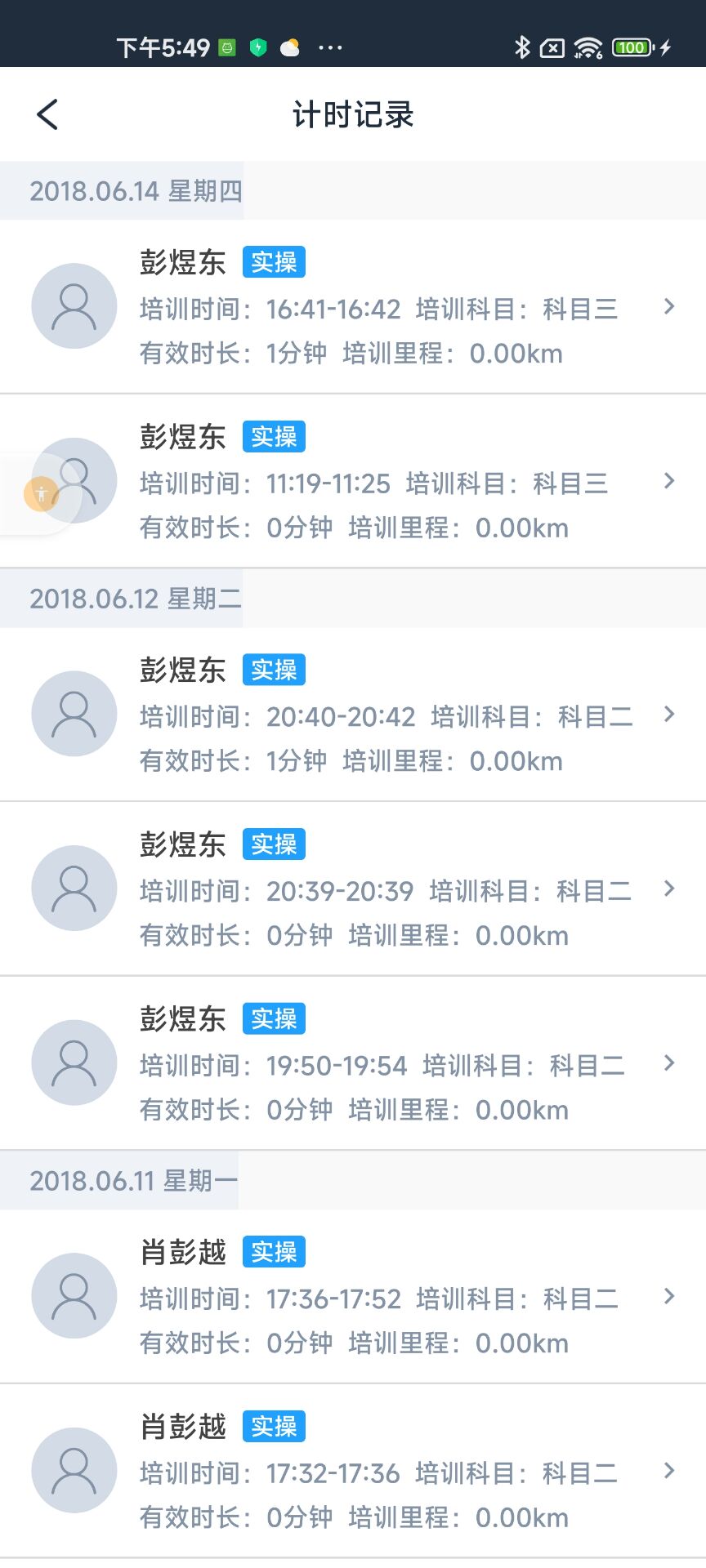Tap the weather icon in the notification bar
The width and height of the screenshot is (706, 1568).
tap(292, 47)
